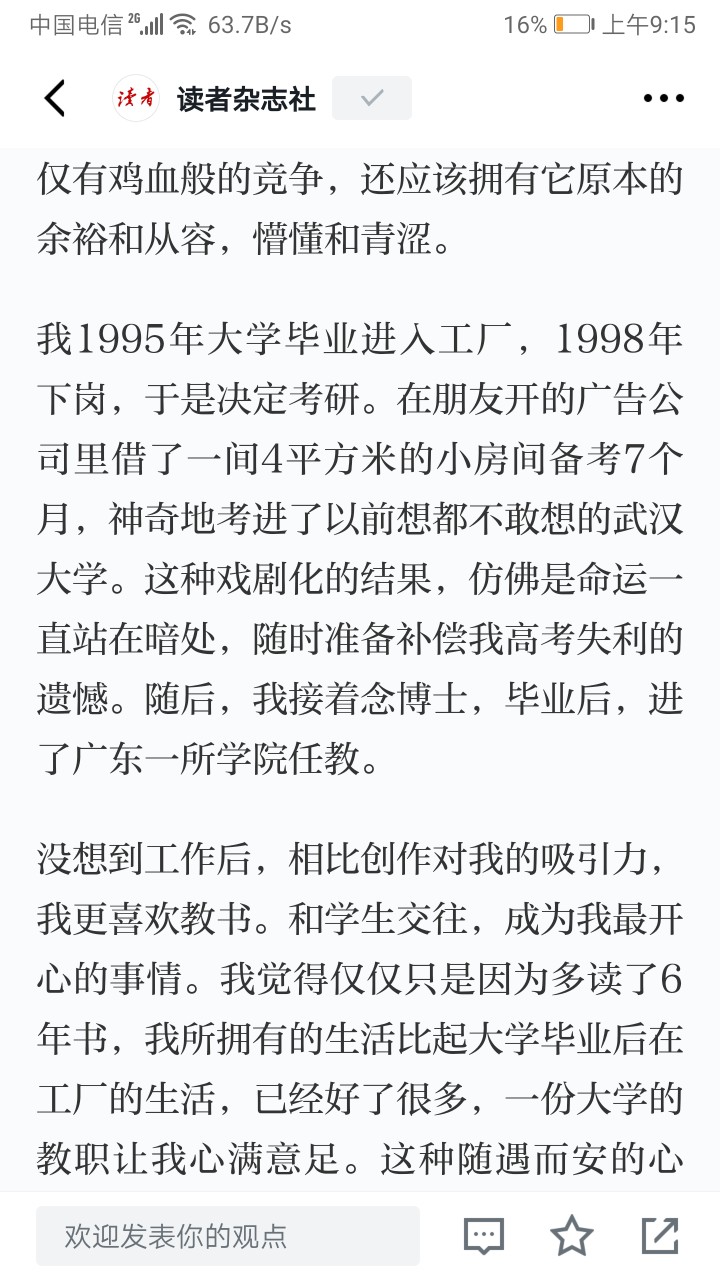View the article comments via the bubble icon
720x1280 pixels.
point(484,1236)
